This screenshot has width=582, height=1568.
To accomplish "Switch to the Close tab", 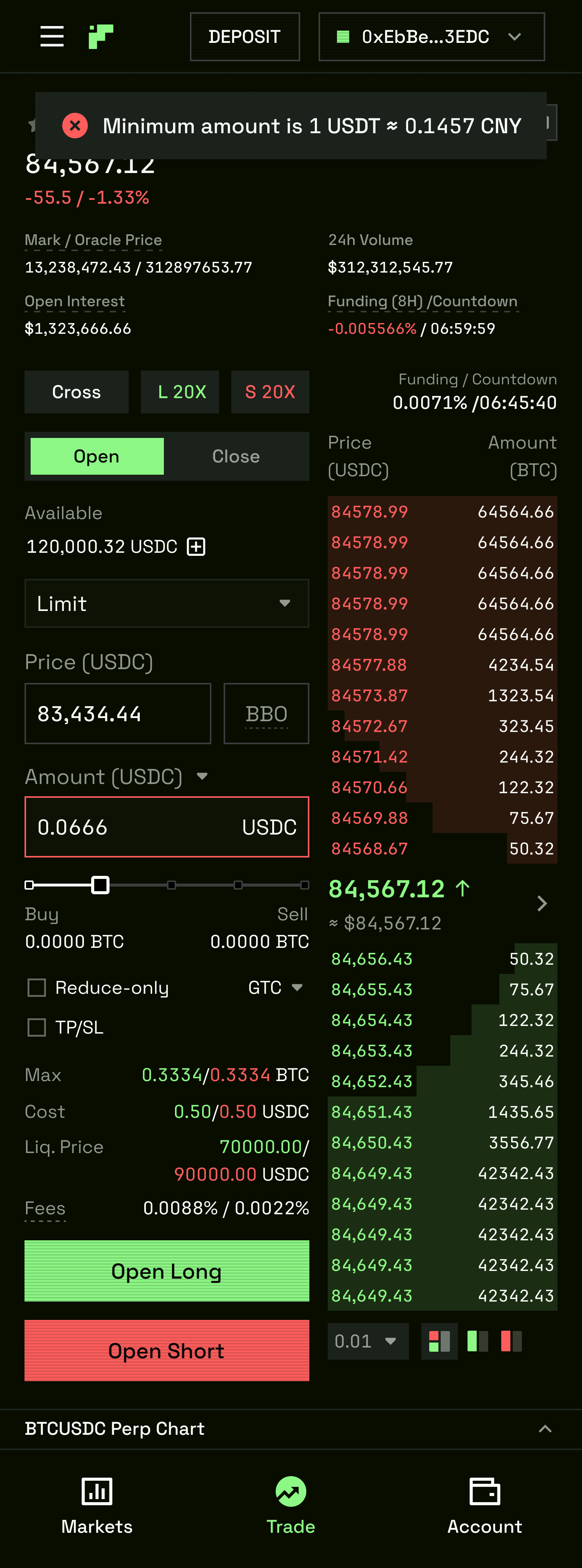I will pyautogui.click(x=235, y=457).
